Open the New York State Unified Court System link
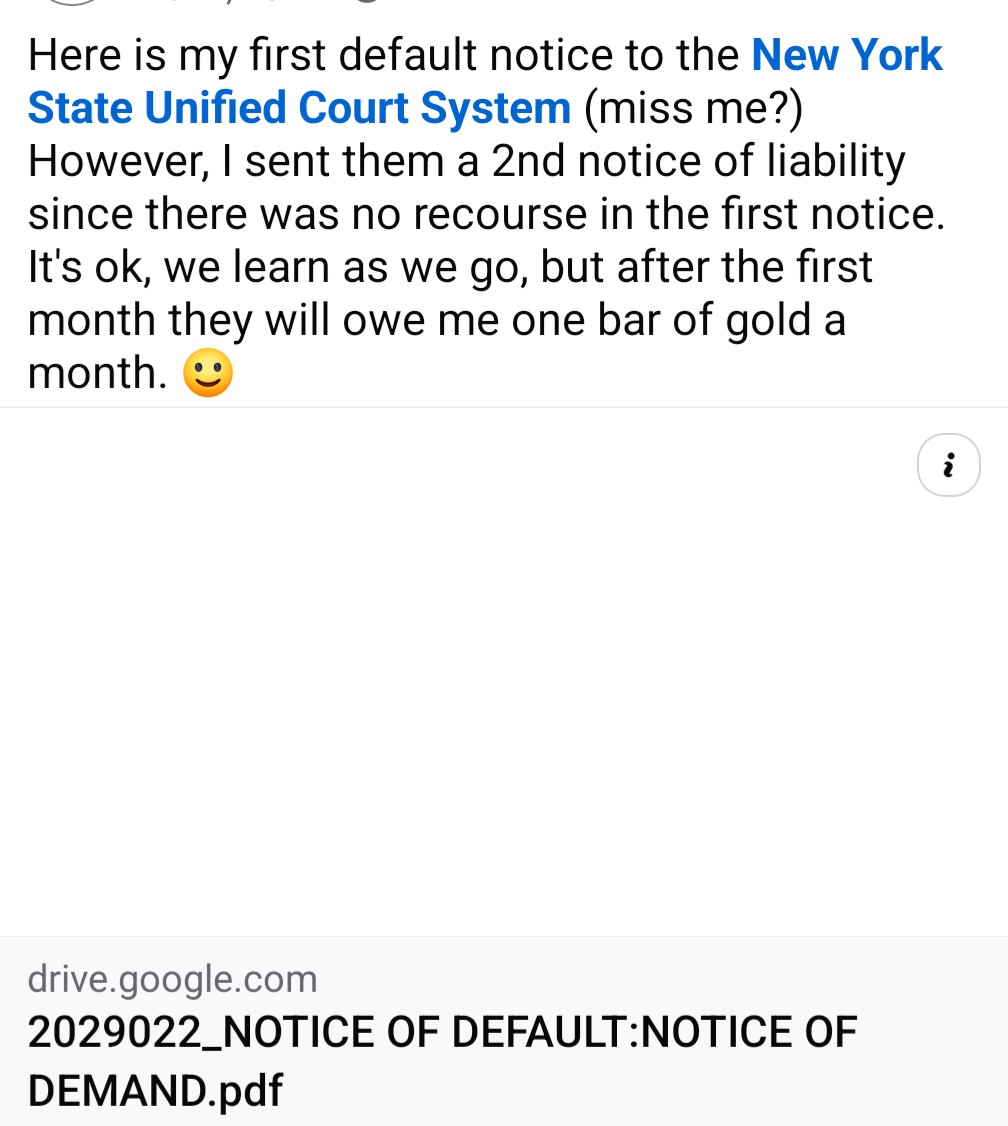The width and height of the screenshot is (1008, 1126). click(x=298, y=108)
